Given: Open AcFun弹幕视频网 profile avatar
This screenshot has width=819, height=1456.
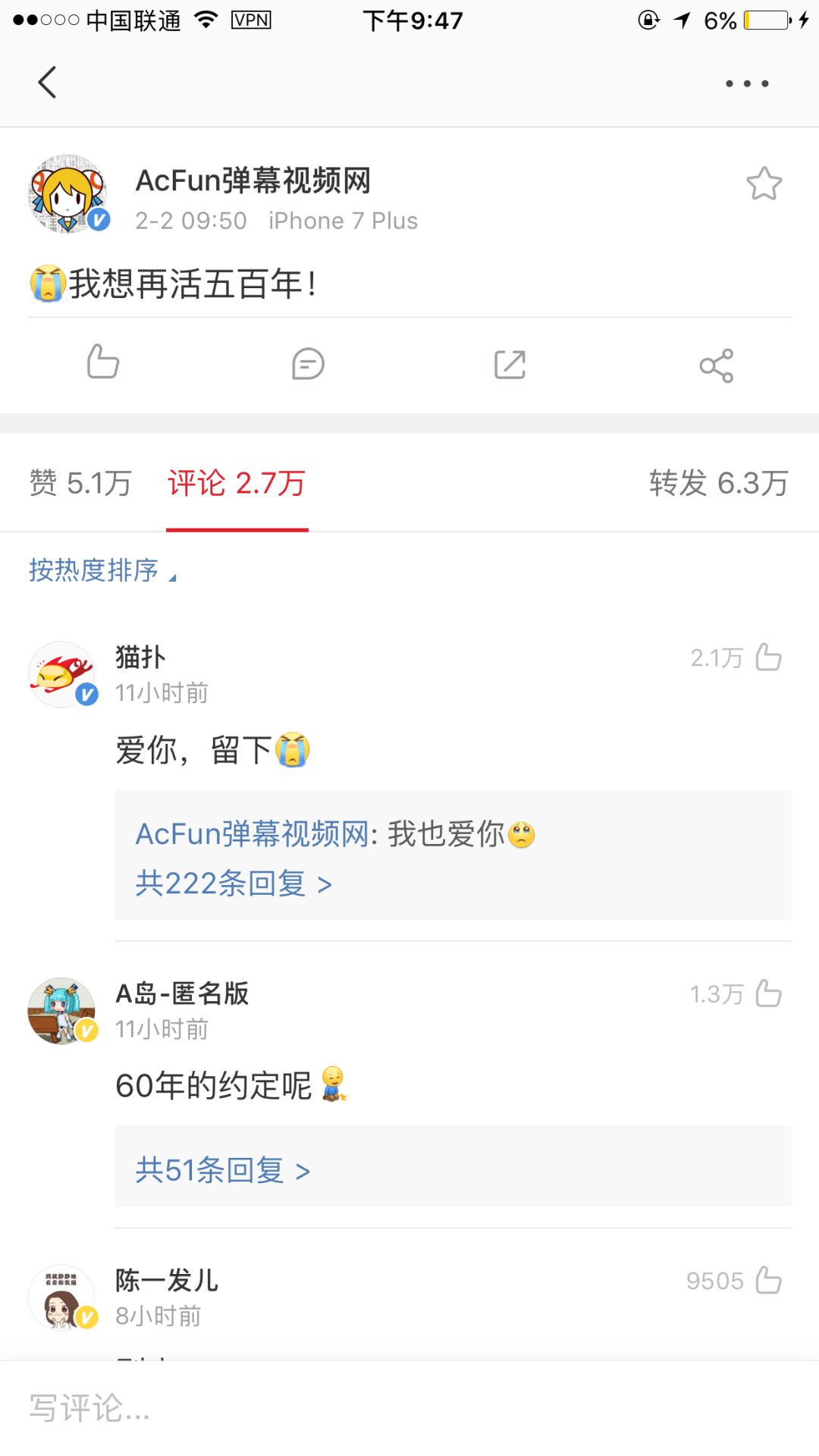Looking at the screenshot, I should pos(67,194).
